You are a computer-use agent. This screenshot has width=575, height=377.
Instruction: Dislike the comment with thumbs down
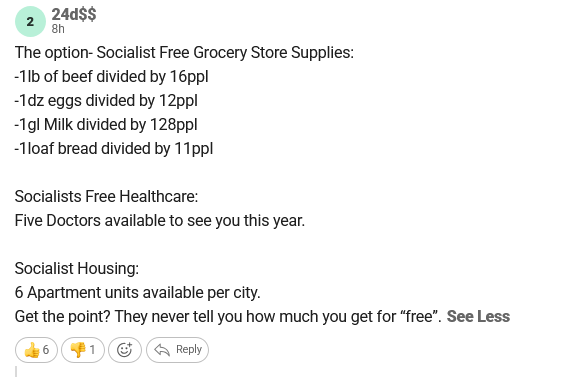click(83, 350)
